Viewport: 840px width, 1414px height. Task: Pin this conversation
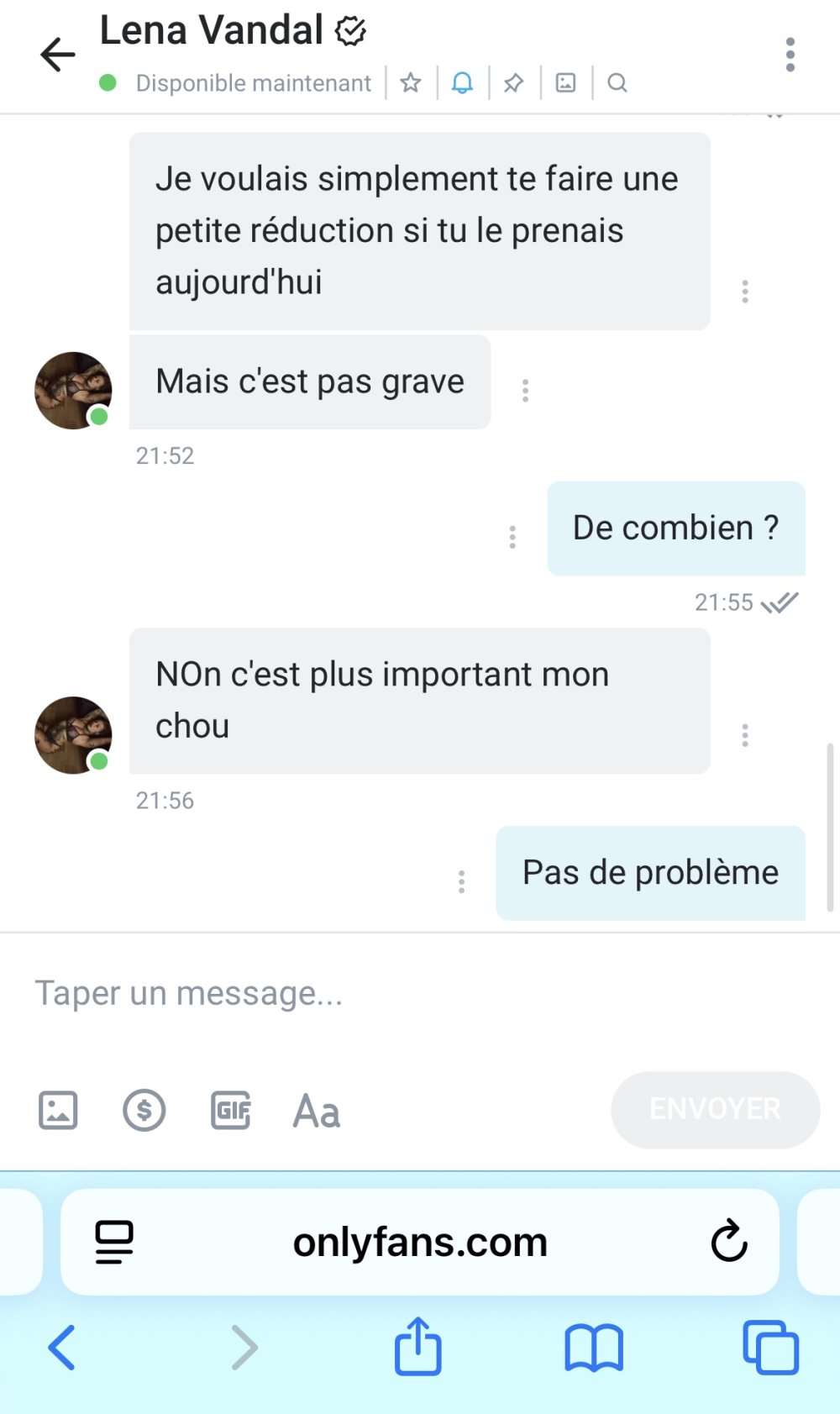pos(513,83)
